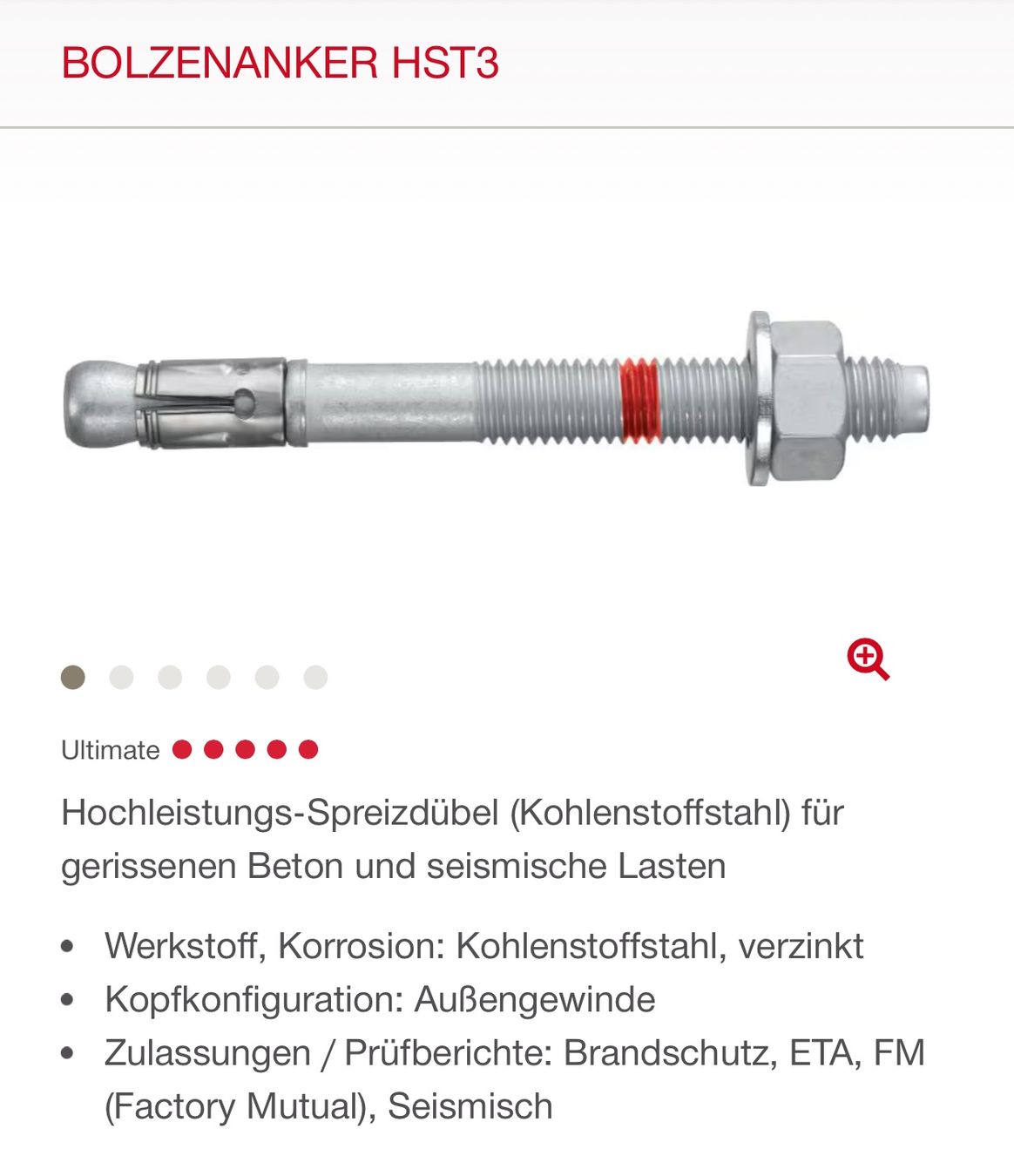Image resolution: width=1014 pixels, height=1176 pixels.
Task: Jump to the second image indicator dot
Action: (121, 677)
